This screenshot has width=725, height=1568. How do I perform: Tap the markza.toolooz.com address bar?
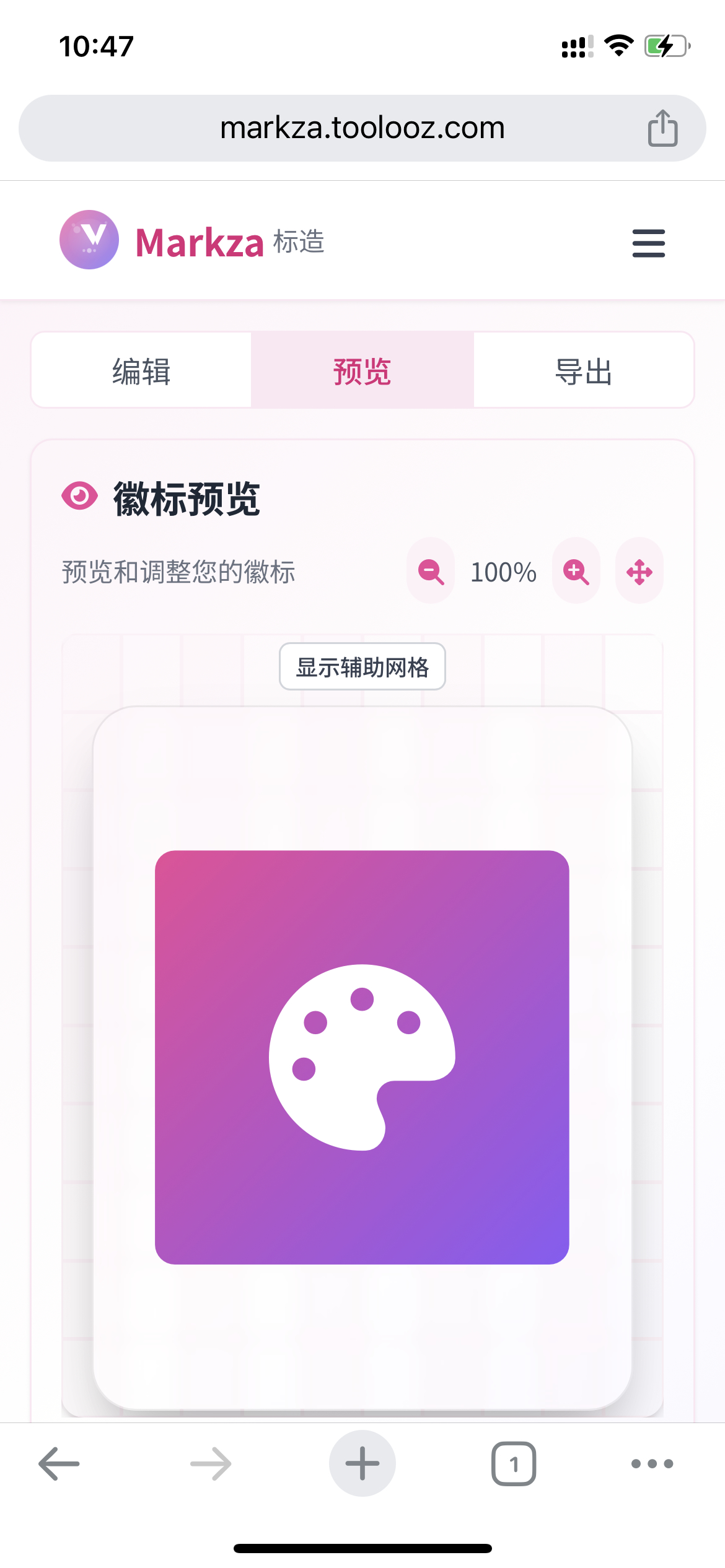[x=362, y=128]
